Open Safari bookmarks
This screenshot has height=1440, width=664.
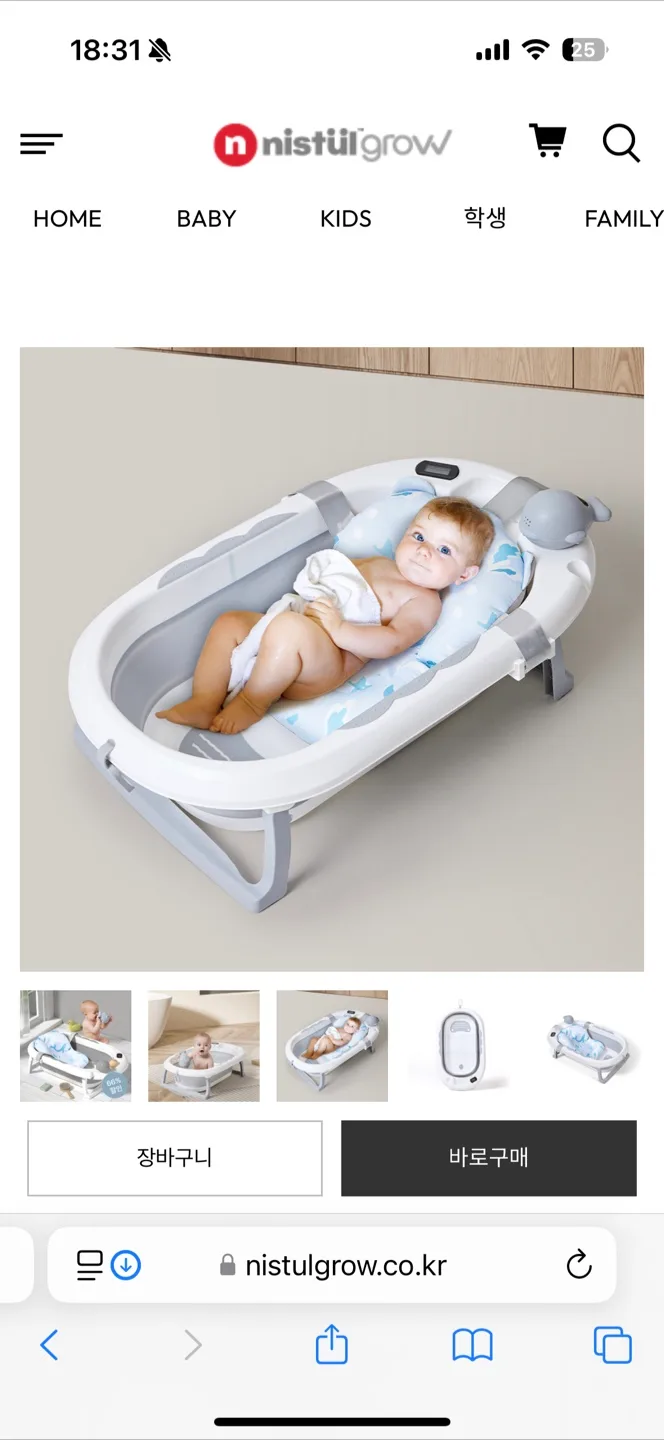pyautogui.click(x=472, y=1345)
